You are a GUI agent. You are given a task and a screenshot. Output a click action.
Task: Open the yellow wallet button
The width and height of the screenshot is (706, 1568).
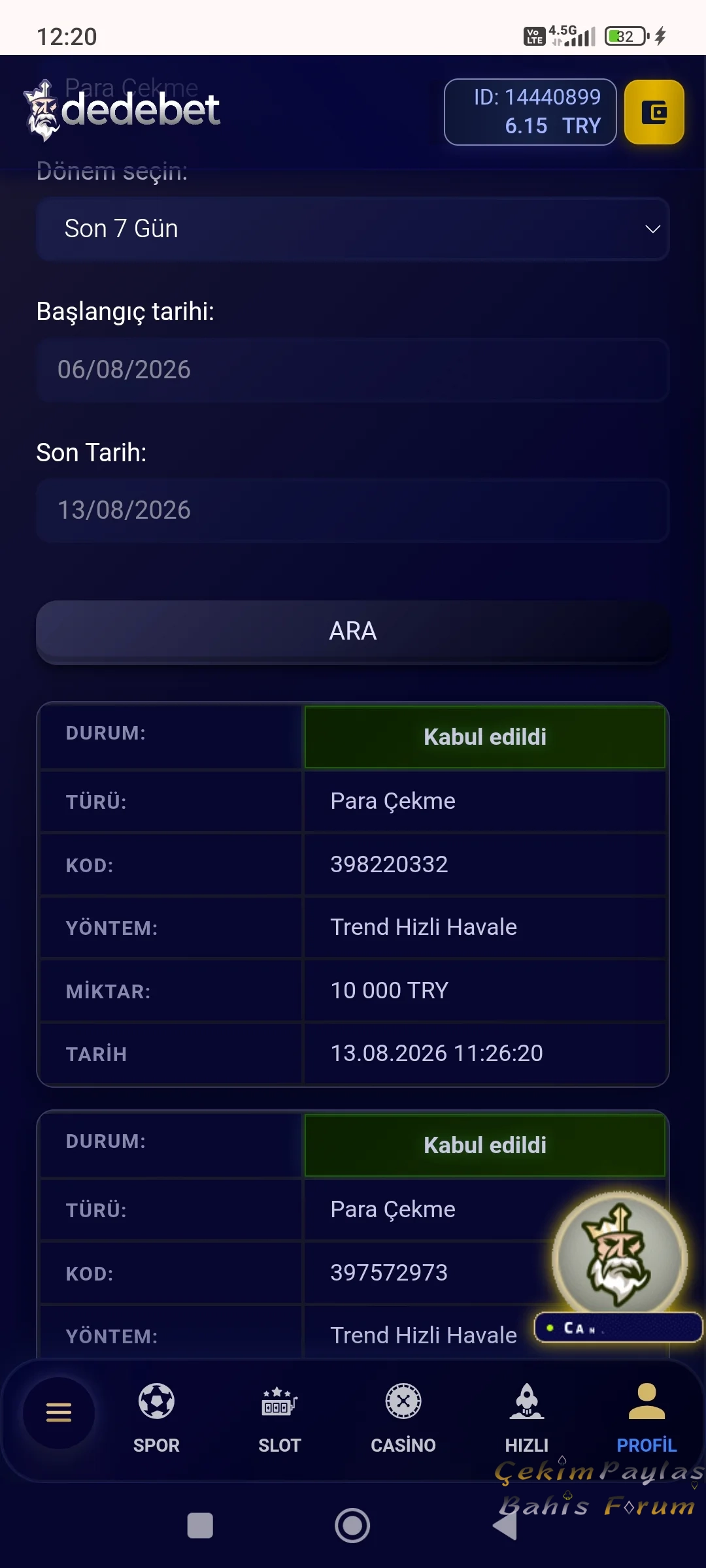654,112
